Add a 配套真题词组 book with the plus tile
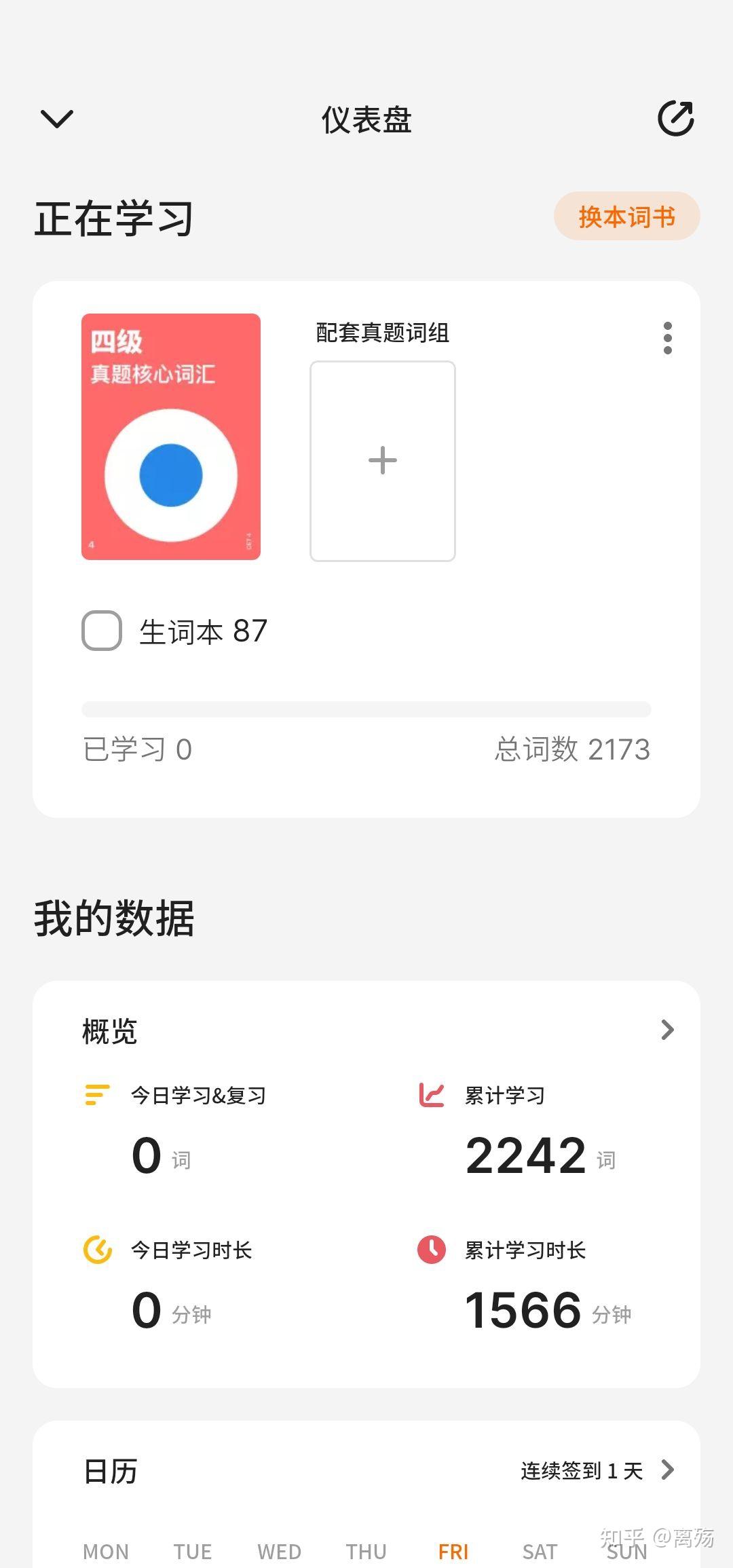733x1568 pixels. click(383, 461)
